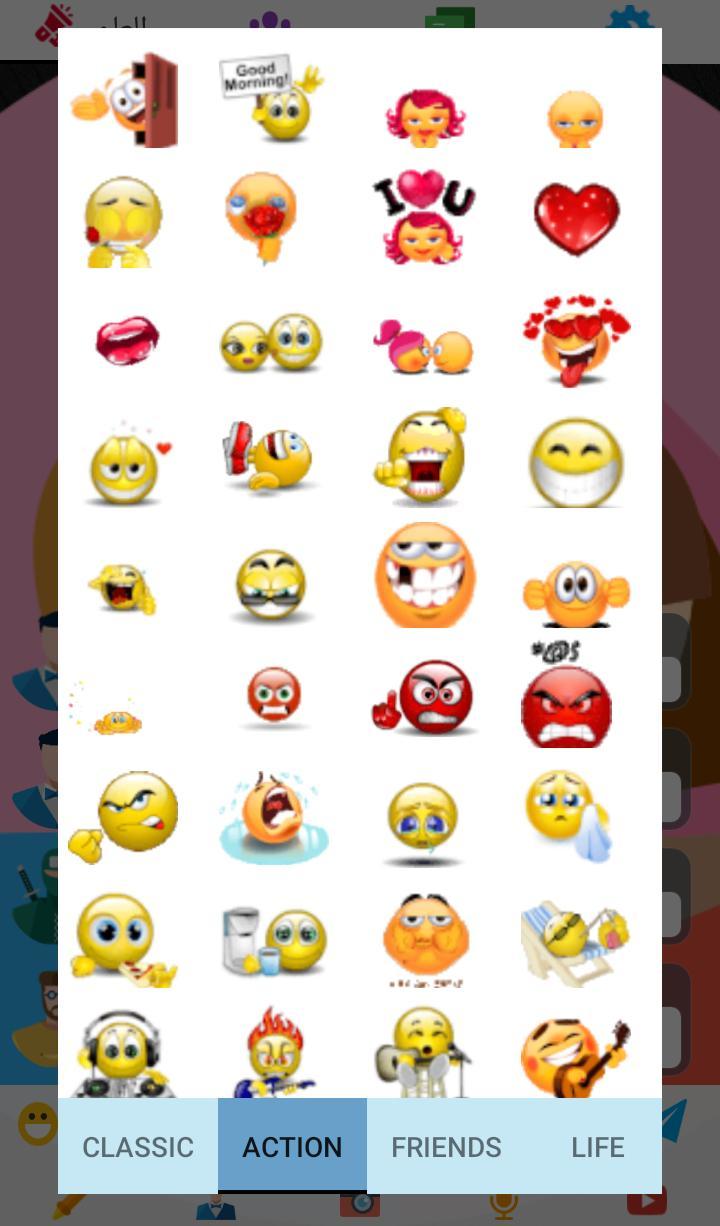720x1226 pixels.
Task: Select the angry red middle-finger emoji
Action: 423,697
